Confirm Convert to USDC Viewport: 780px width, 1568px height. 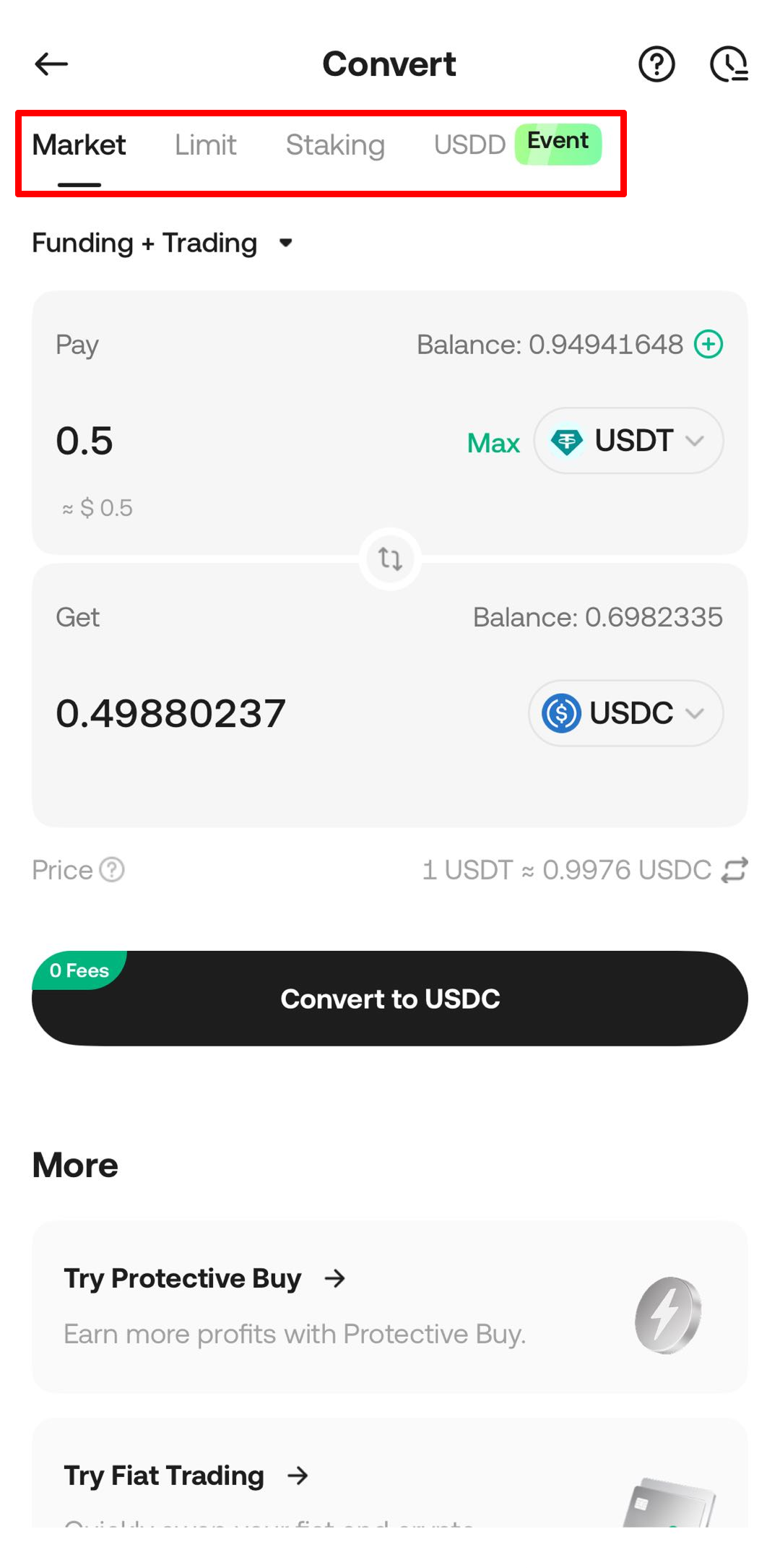[x=390, y=999]
